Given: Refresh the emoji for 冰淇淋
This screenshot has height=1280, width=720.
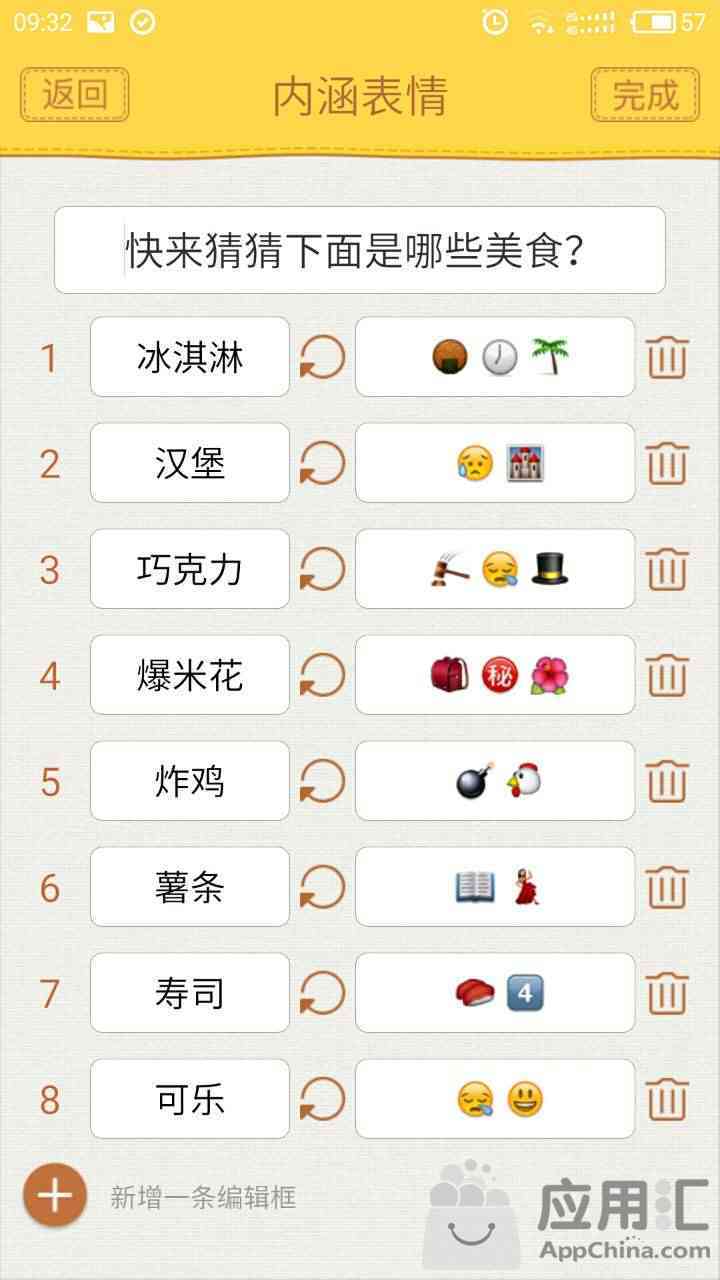Looking at the screenshot, I should [x=322, y=357].
